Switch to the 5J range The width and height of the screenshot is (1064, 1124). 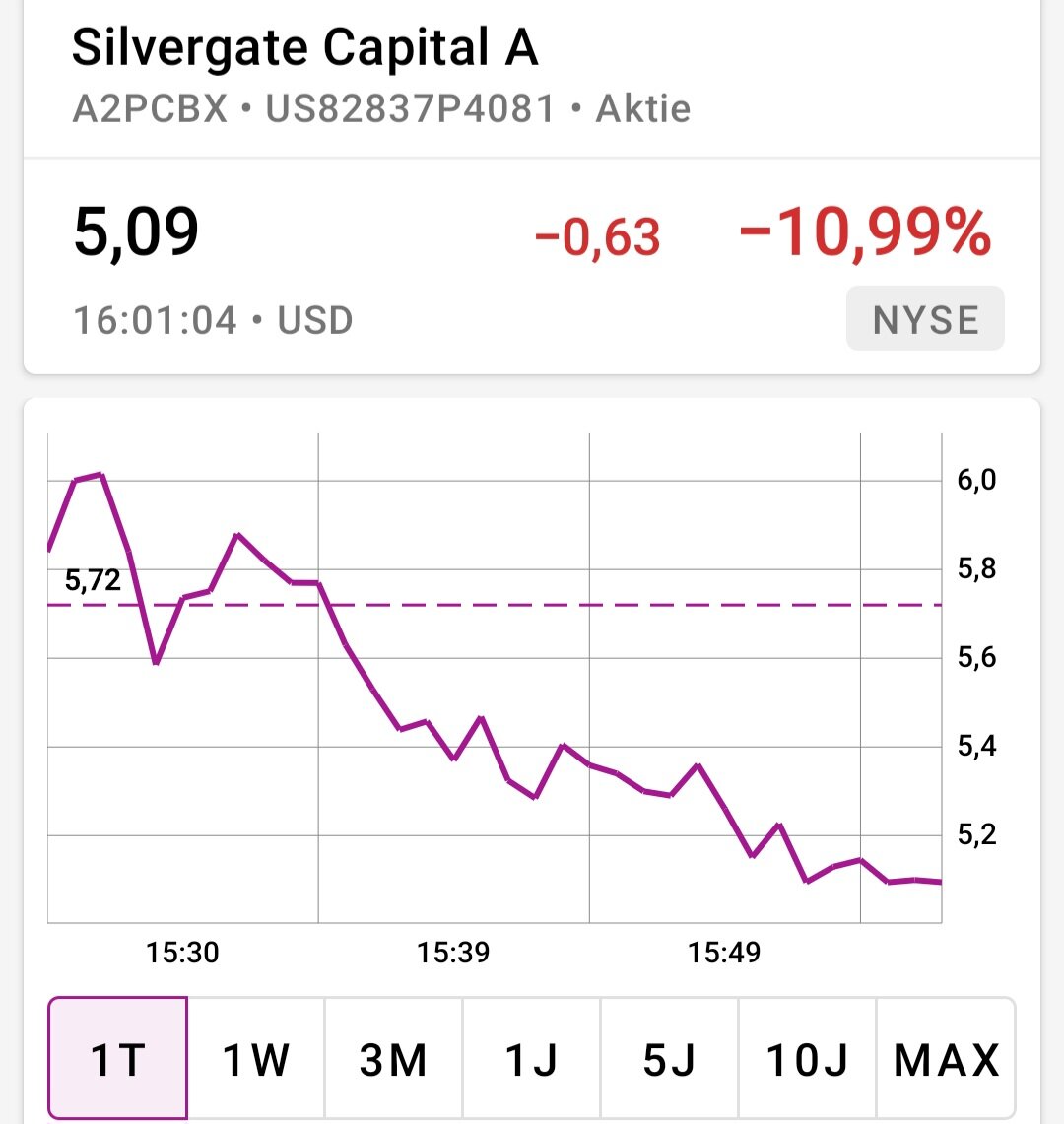tap(669, 1060)
